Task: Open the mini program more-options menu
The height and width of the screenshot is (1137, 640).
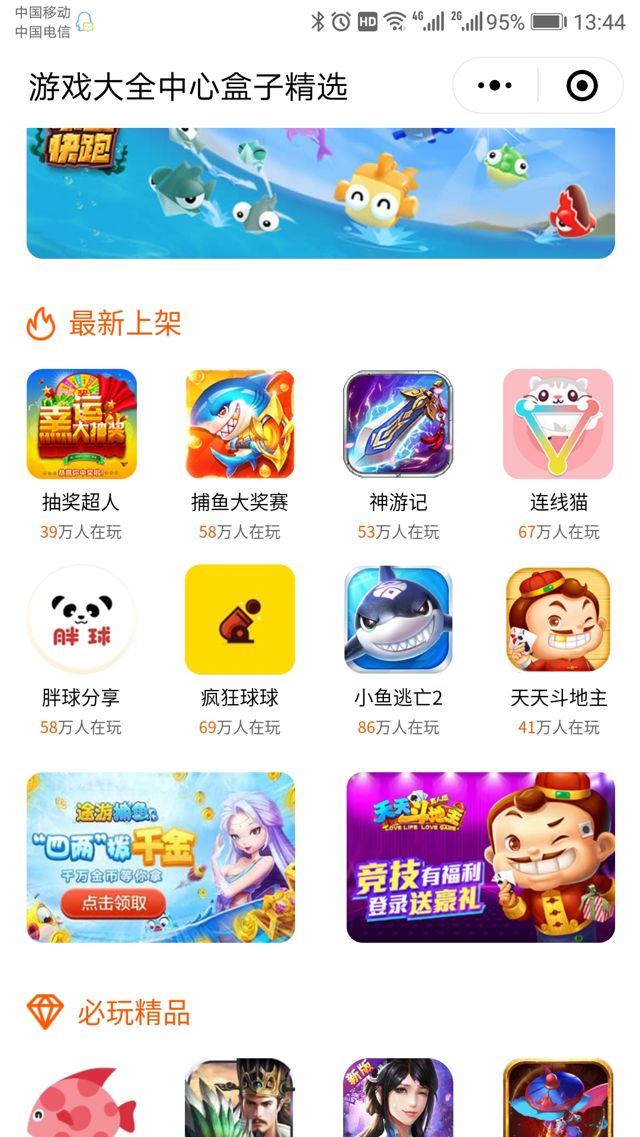Action: [495, 86]
